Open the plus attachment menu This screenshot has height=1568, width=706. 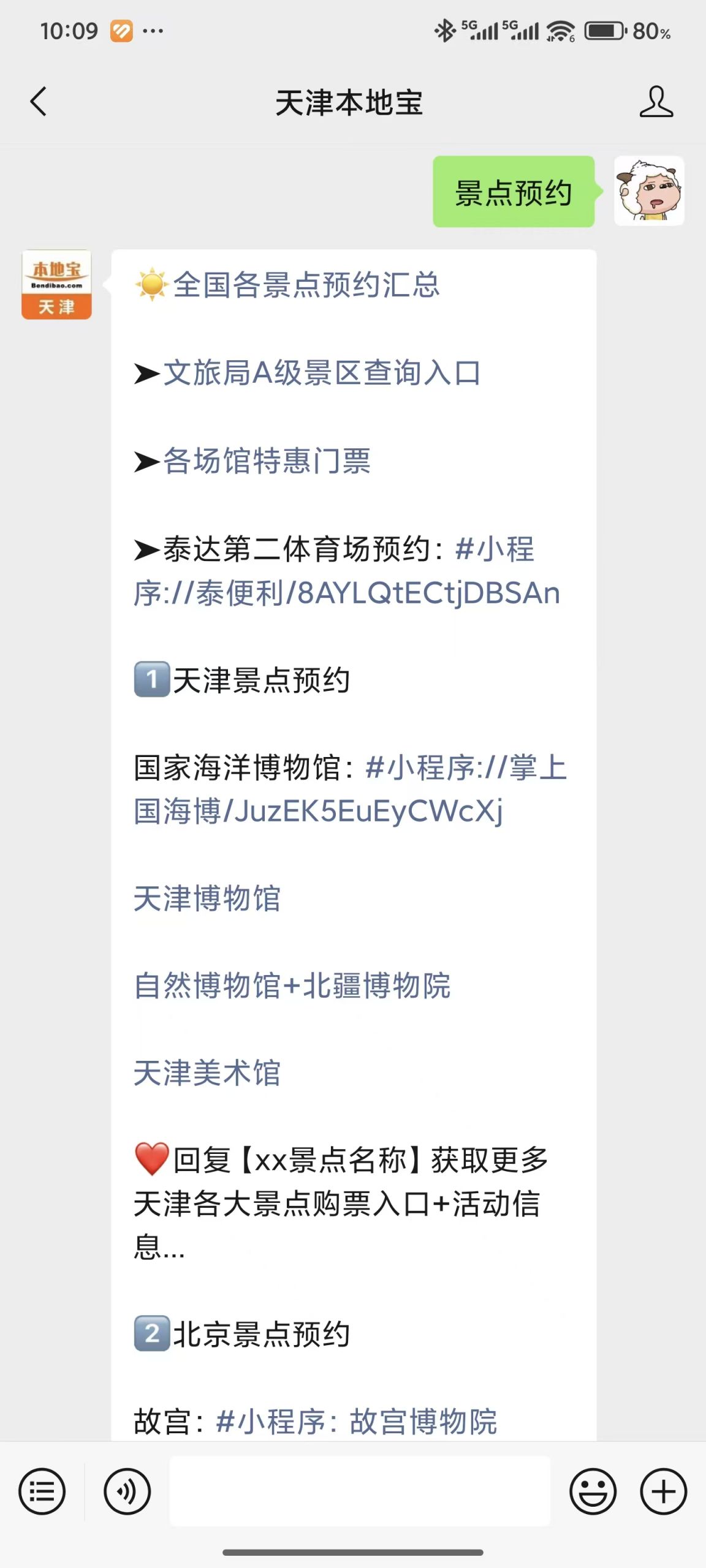[664, 1491]
